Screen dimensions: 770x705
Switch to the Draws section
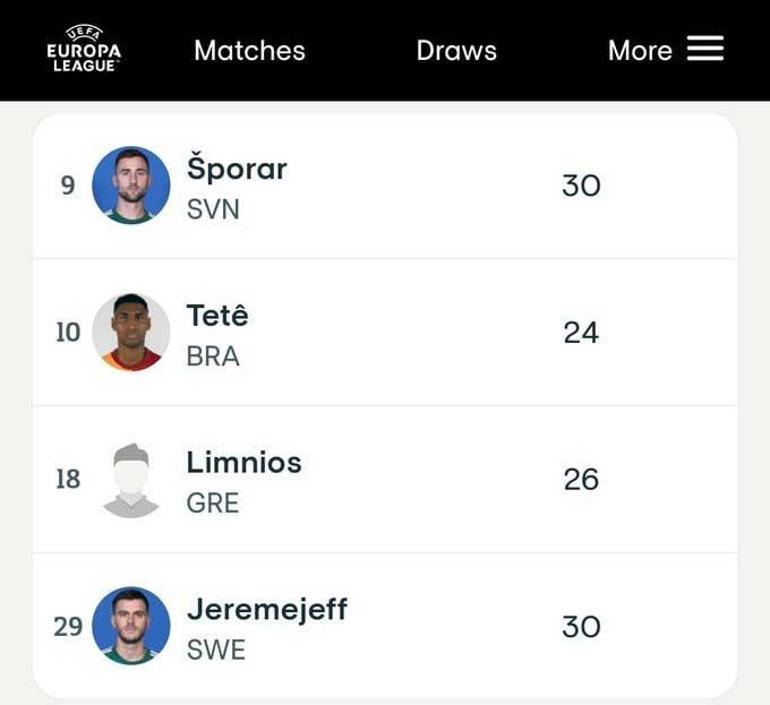click(x=456, y=50)
